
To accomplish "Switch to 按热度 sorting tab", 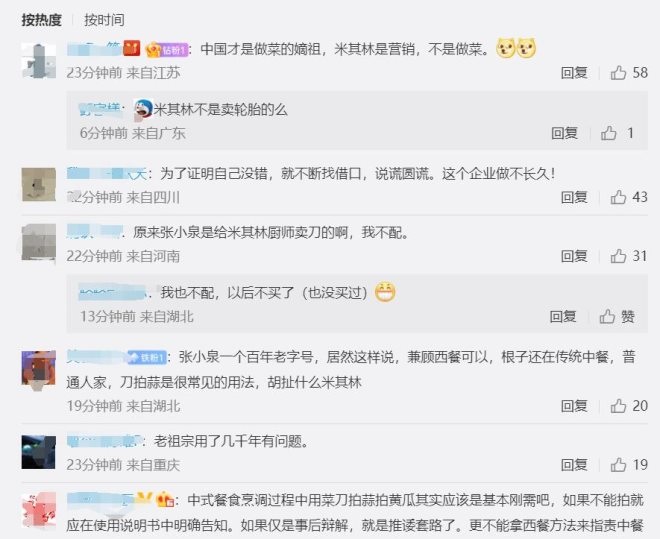I will pyautogui.click(x=41, y=19).
